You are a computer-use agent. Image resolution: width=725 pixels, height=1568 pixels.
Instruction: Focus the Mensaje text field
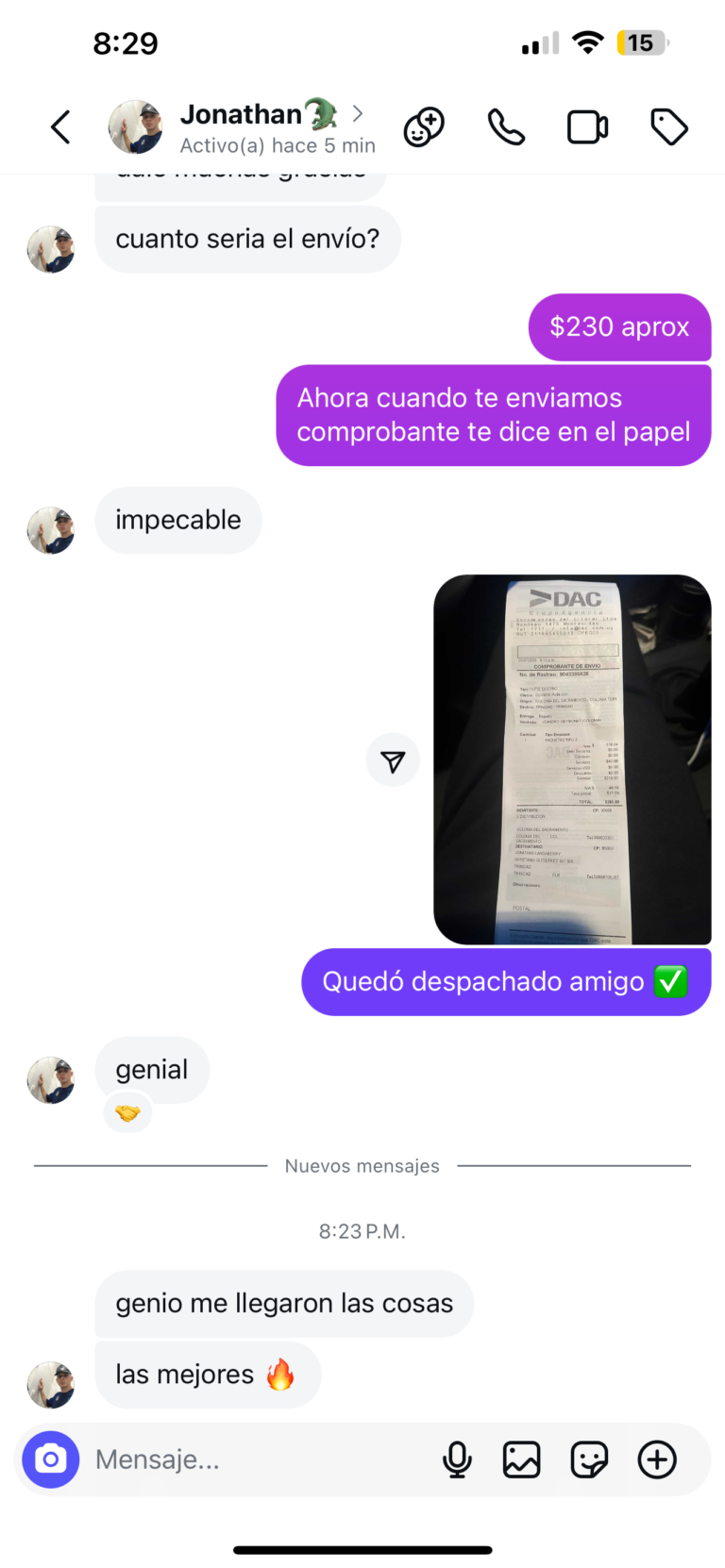[x=255, y=1460]
